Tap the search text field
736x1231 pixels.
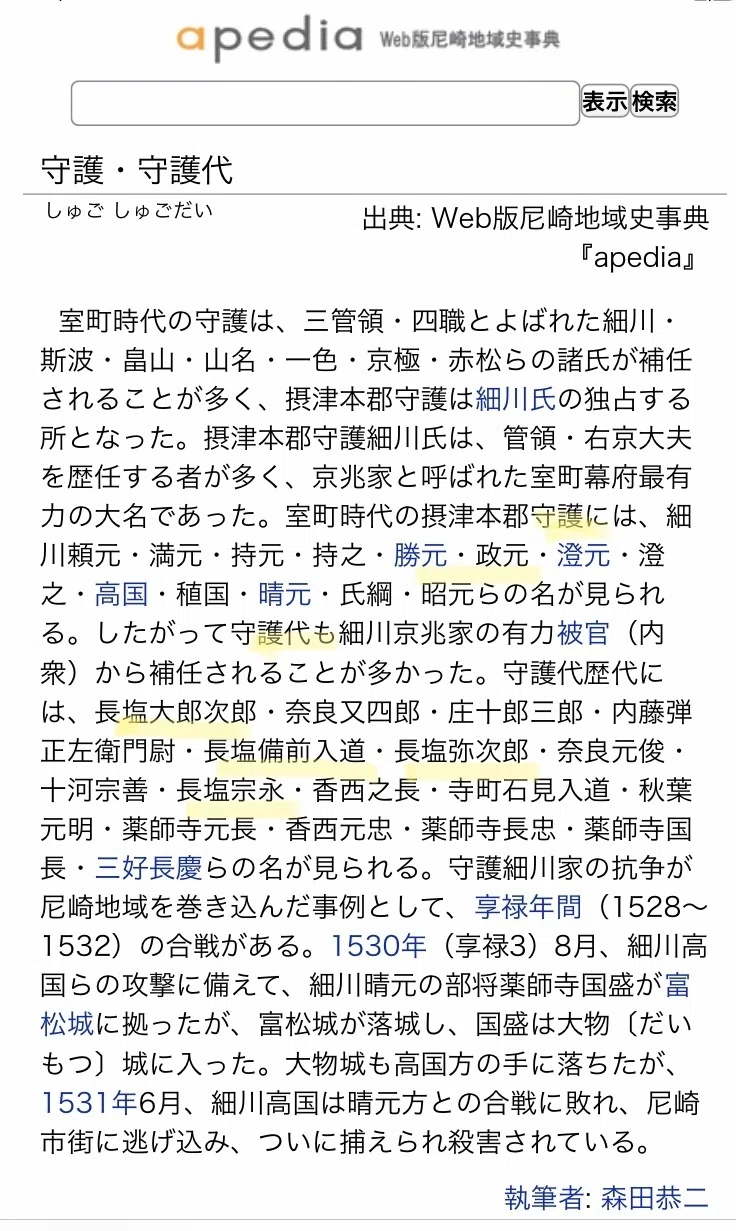tap(325, 102)
